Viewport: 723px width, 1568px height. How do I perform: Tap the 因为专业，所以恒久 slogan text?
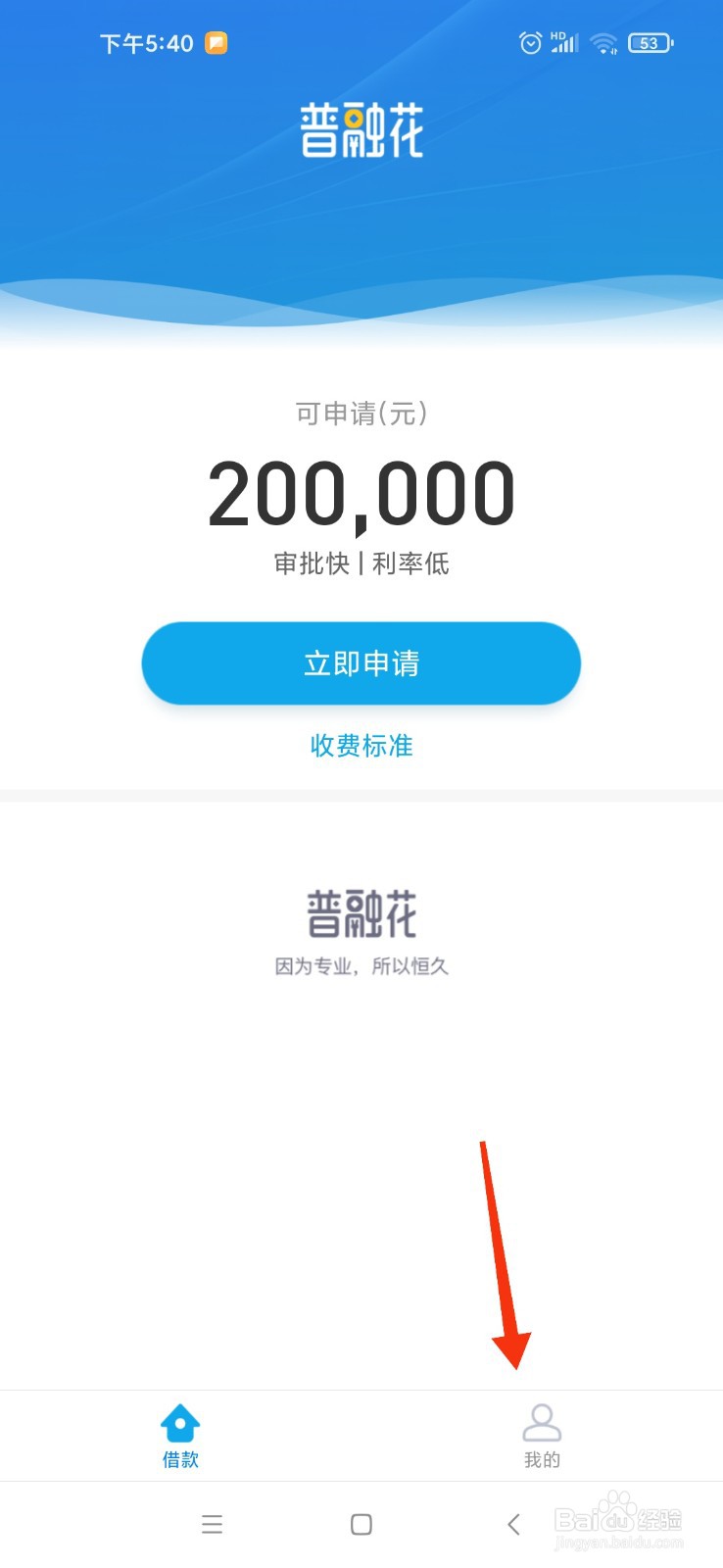click(x=361, y=964)
